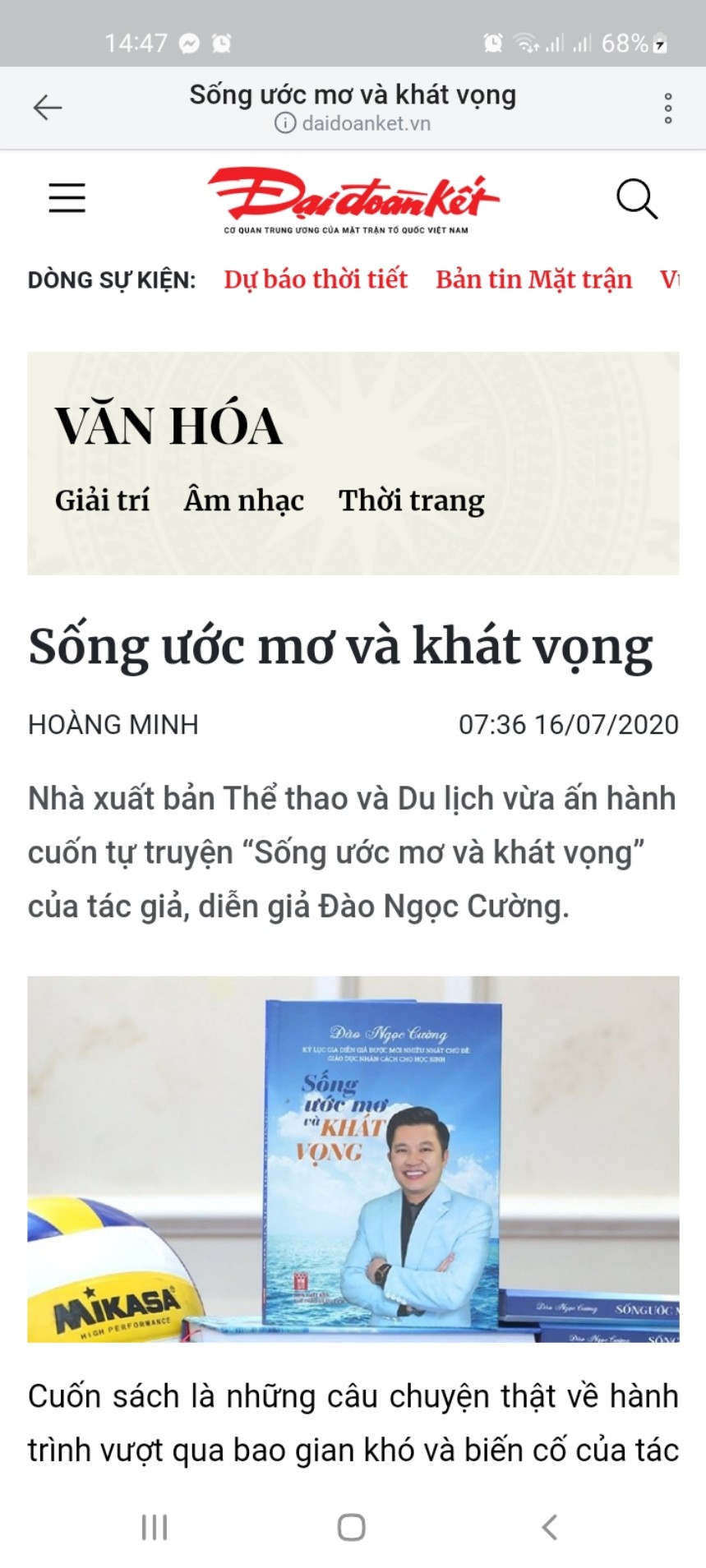Open the Dự báo thời tiết link
Screen dimensions: 706x1568
pos(316,279)
